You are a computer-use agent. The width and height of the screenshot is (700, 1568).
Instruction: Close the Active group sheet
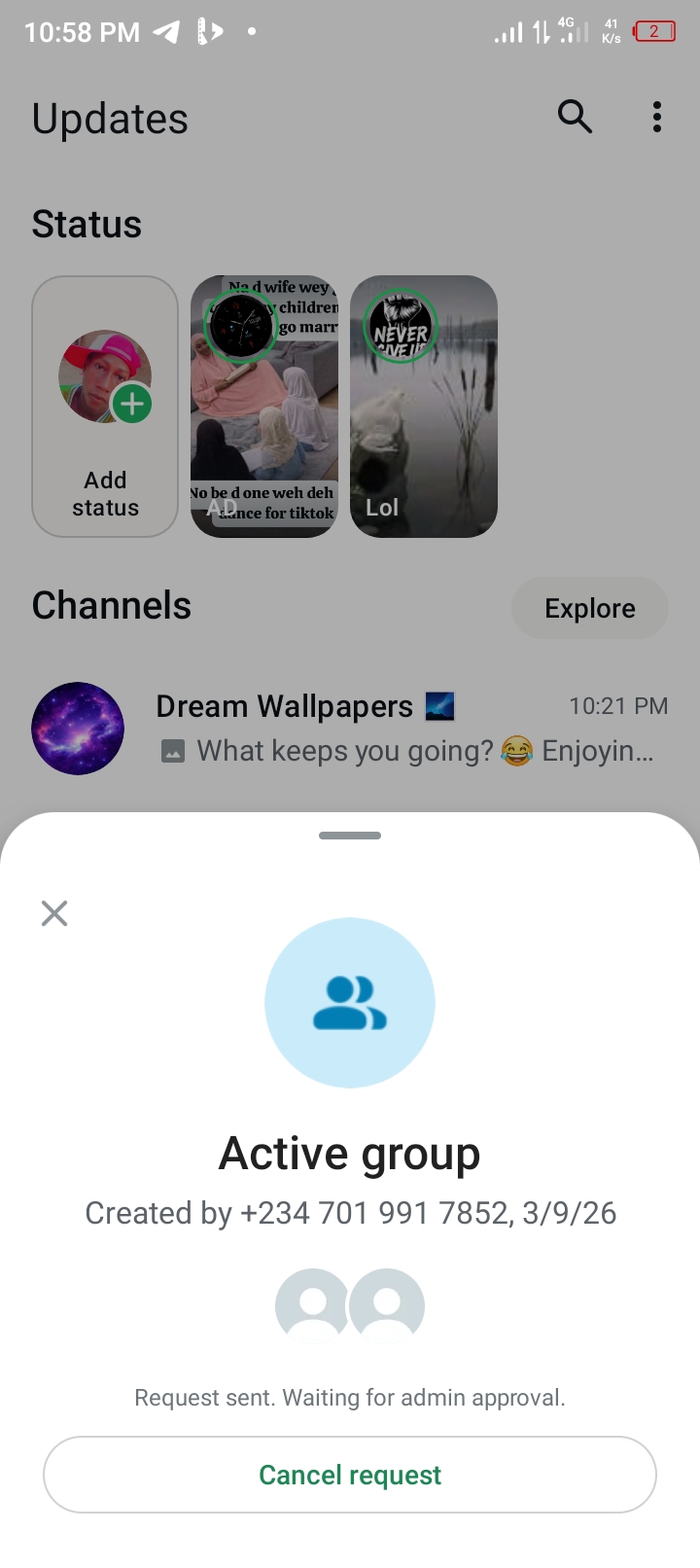(54, 912)
